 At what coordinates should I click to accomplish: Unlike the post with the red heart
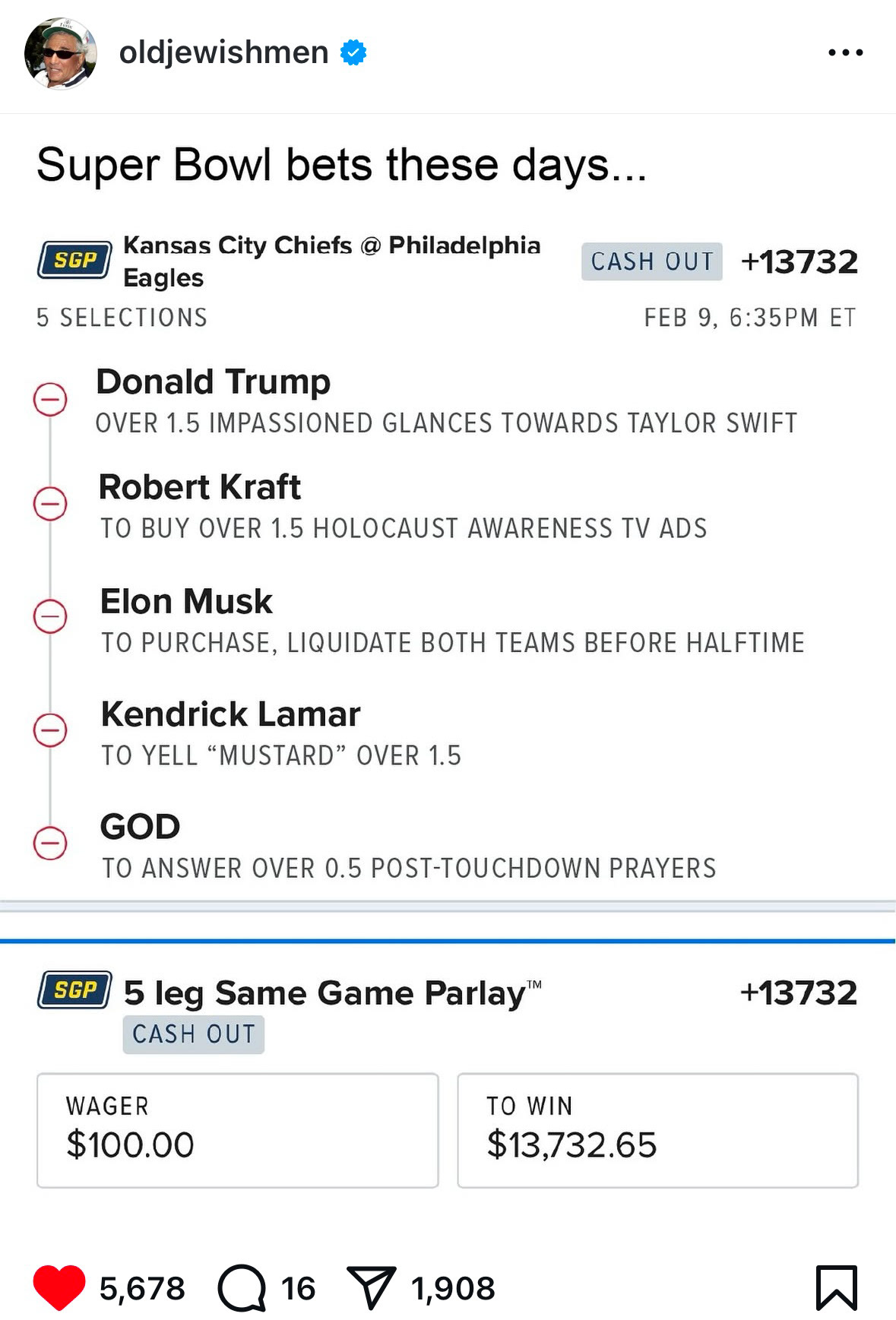[59, 1288]
